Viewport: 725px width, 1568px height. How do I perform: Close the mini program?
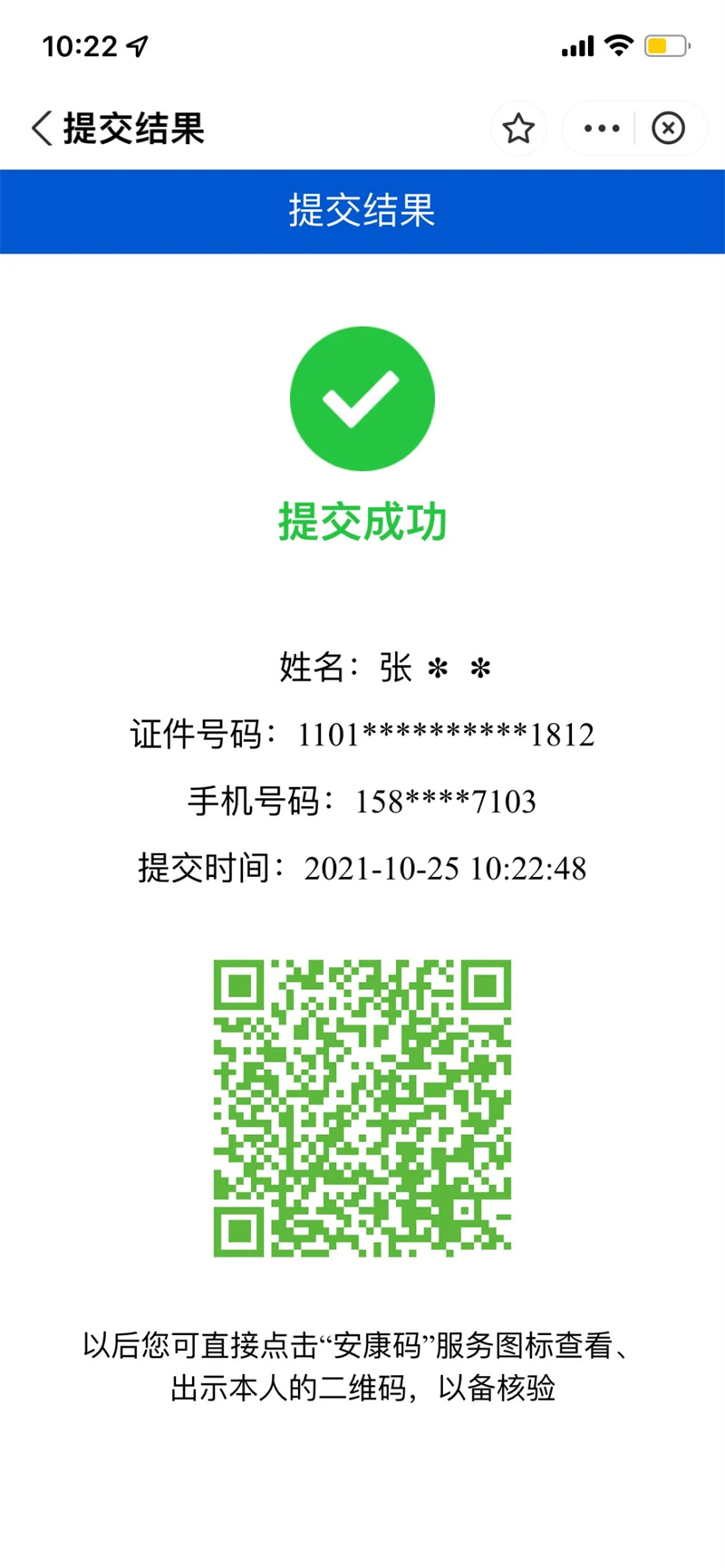click(669, 129)
